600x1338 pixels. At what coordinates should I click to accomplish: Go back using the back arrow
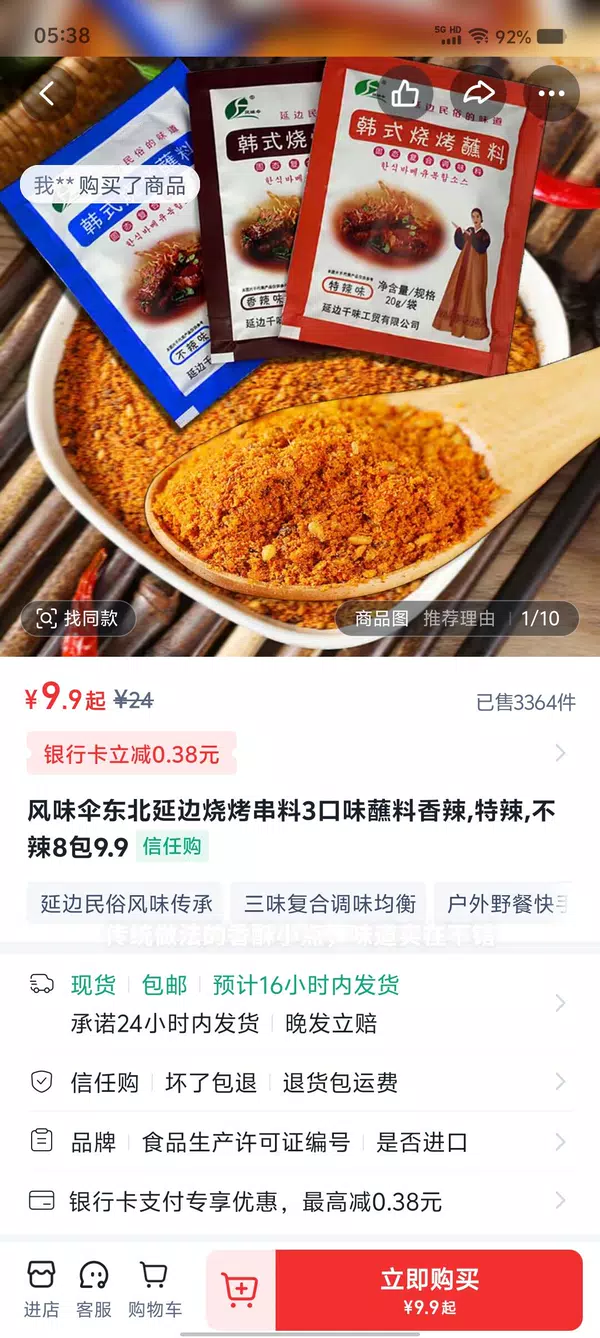click(47, 94)
